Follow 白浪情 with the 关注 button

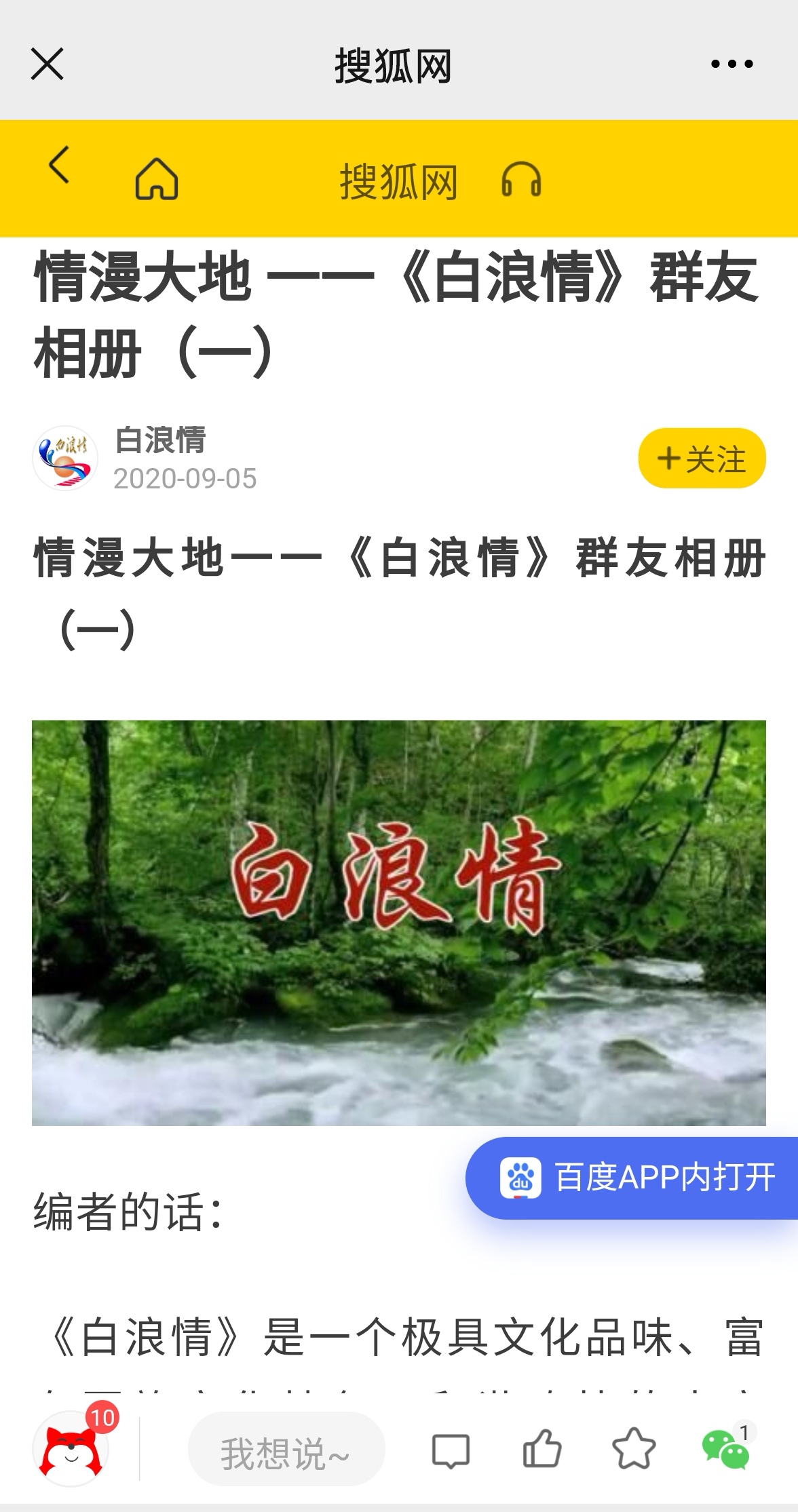[702, 459]
